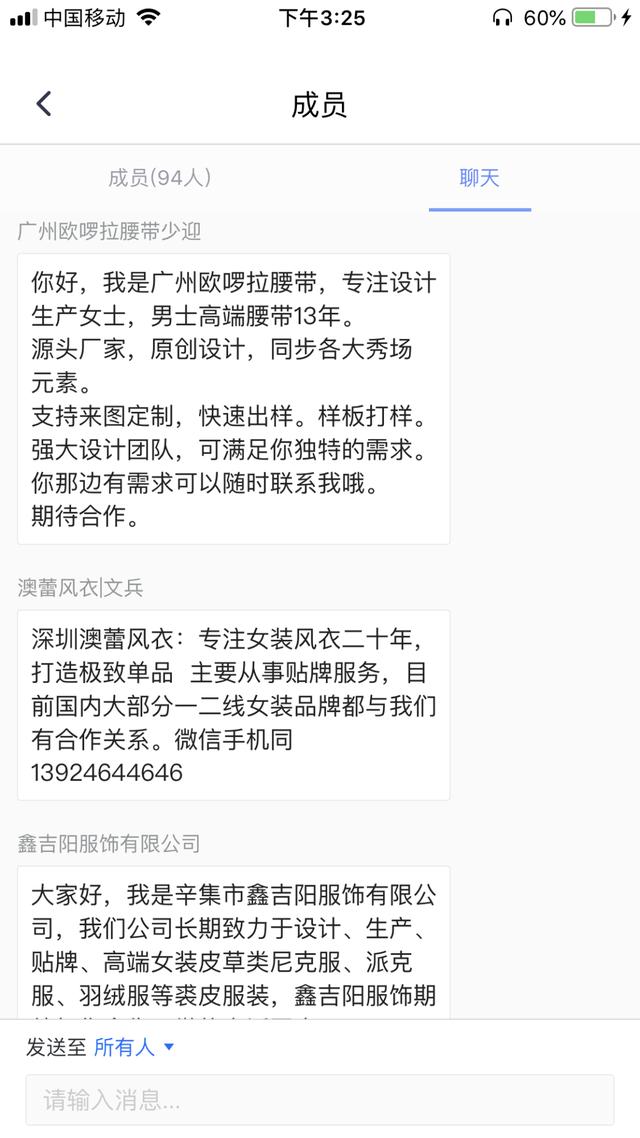Open the 发送至 所有人 recipient dropdown
Image resolution: width=640 pixels, height=1138 pixels.
[x=134, y=1047]
